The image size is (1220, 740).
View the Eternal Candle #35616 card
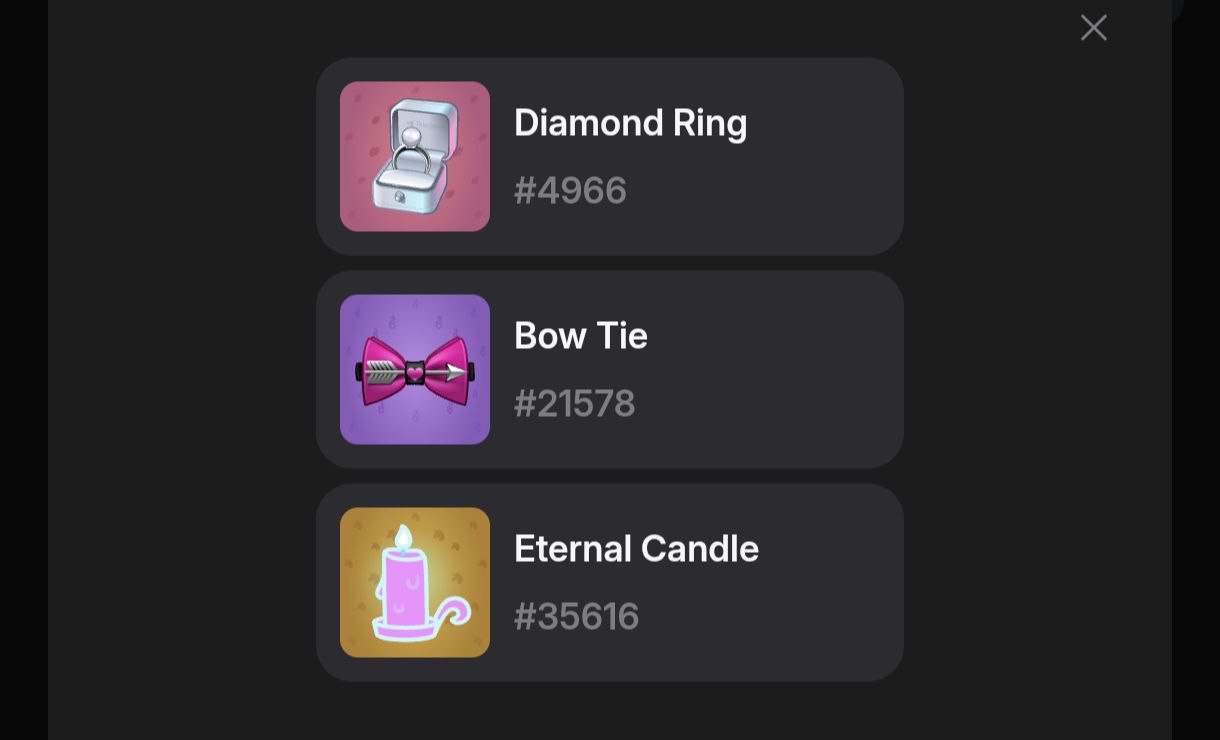(x=609, y=583)
